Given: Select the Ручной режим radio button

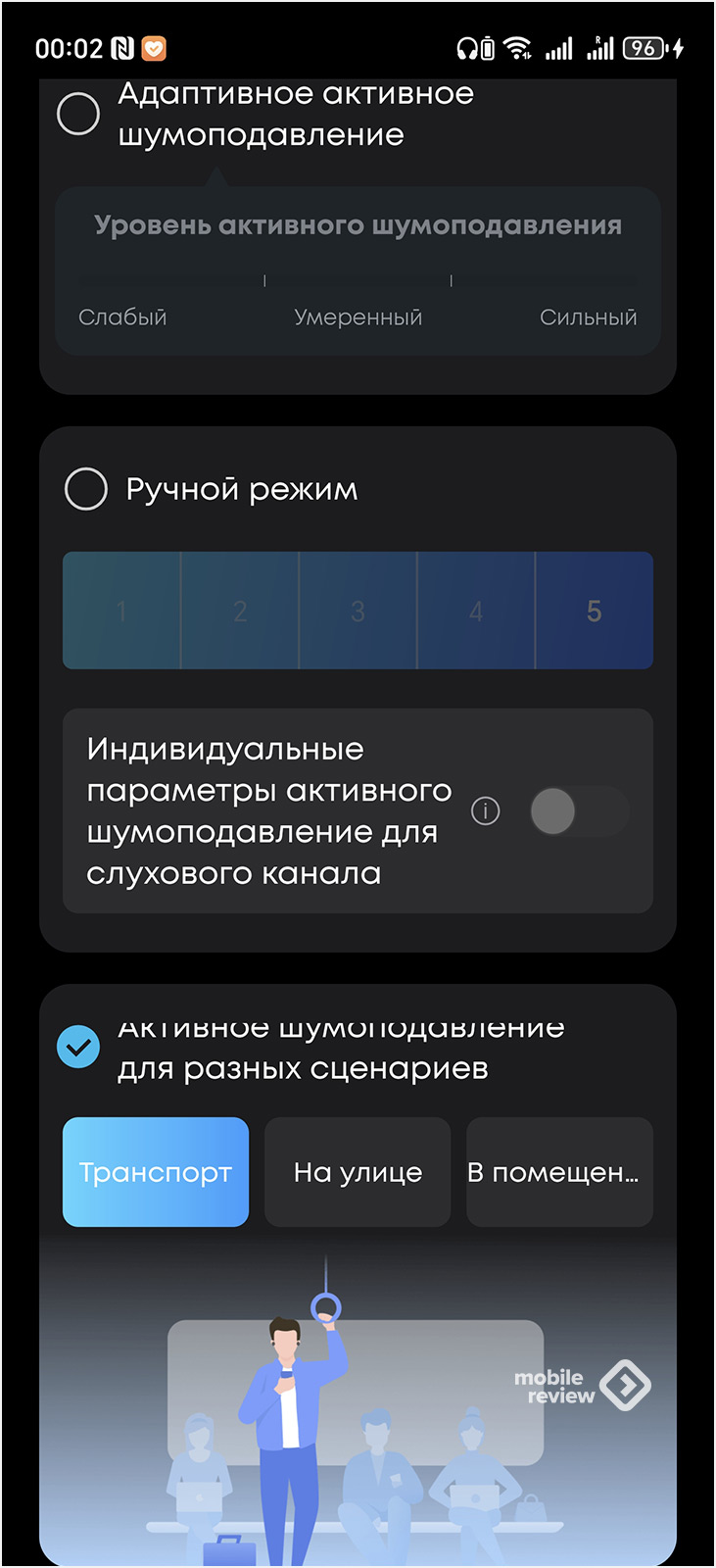Looking at the screenshot, I should (85, 488).
